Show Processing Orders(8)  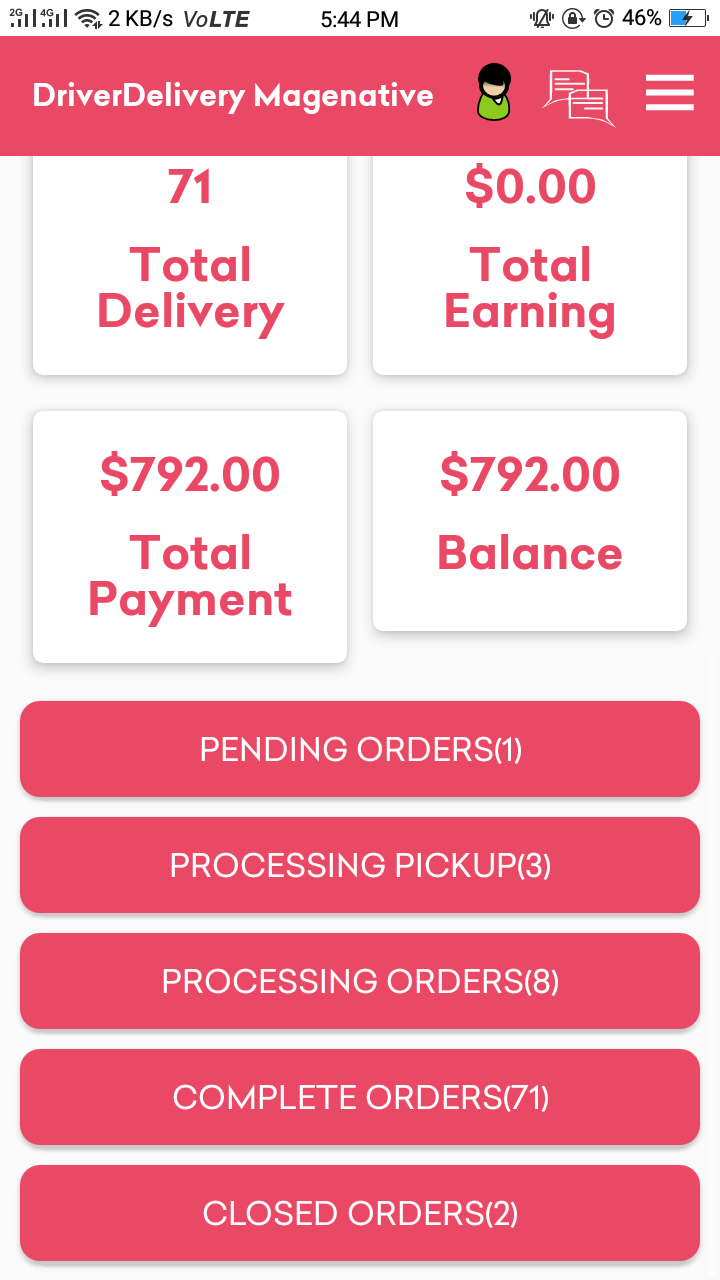360,981
